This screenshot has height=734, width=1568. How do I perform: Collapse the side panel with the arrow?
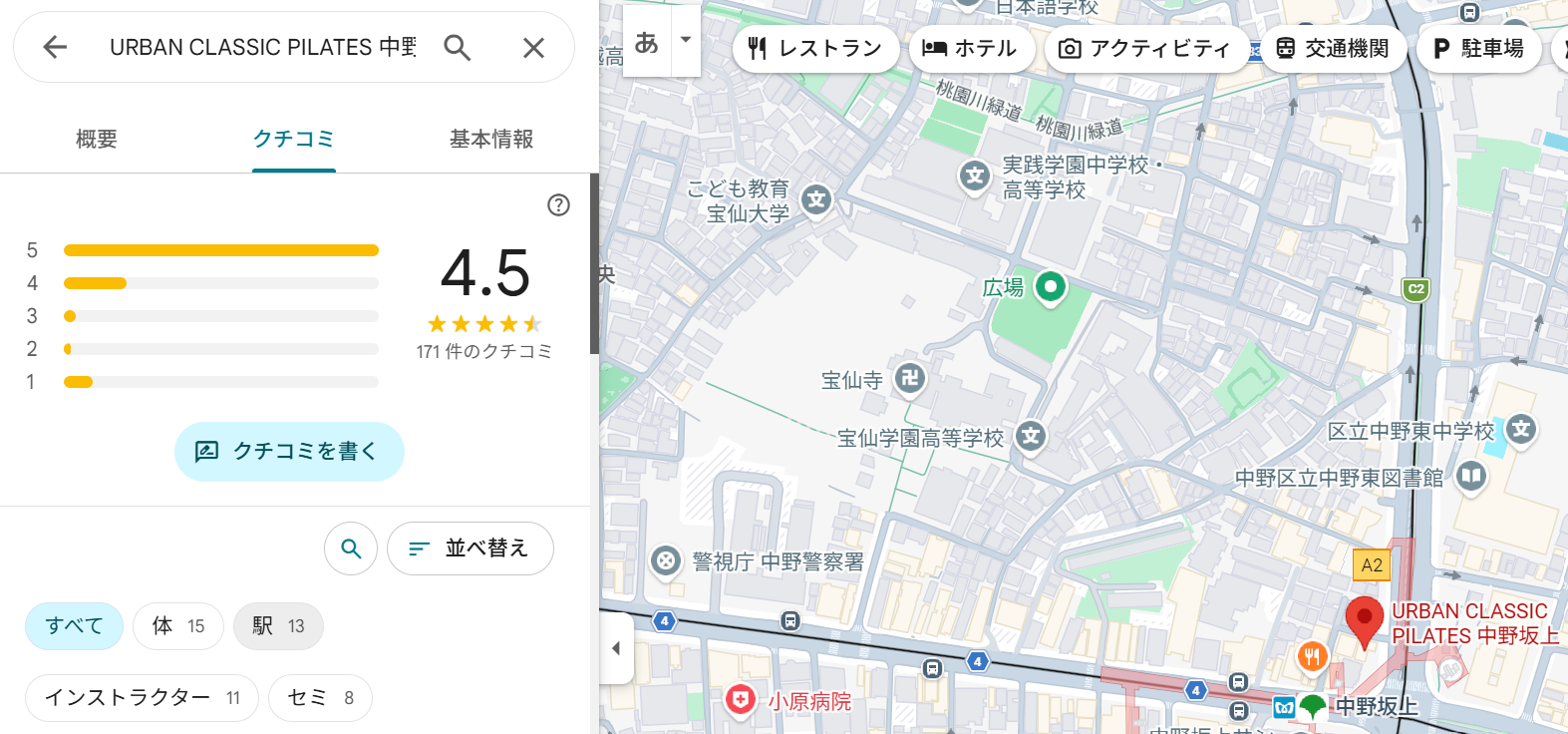[616, 648]
